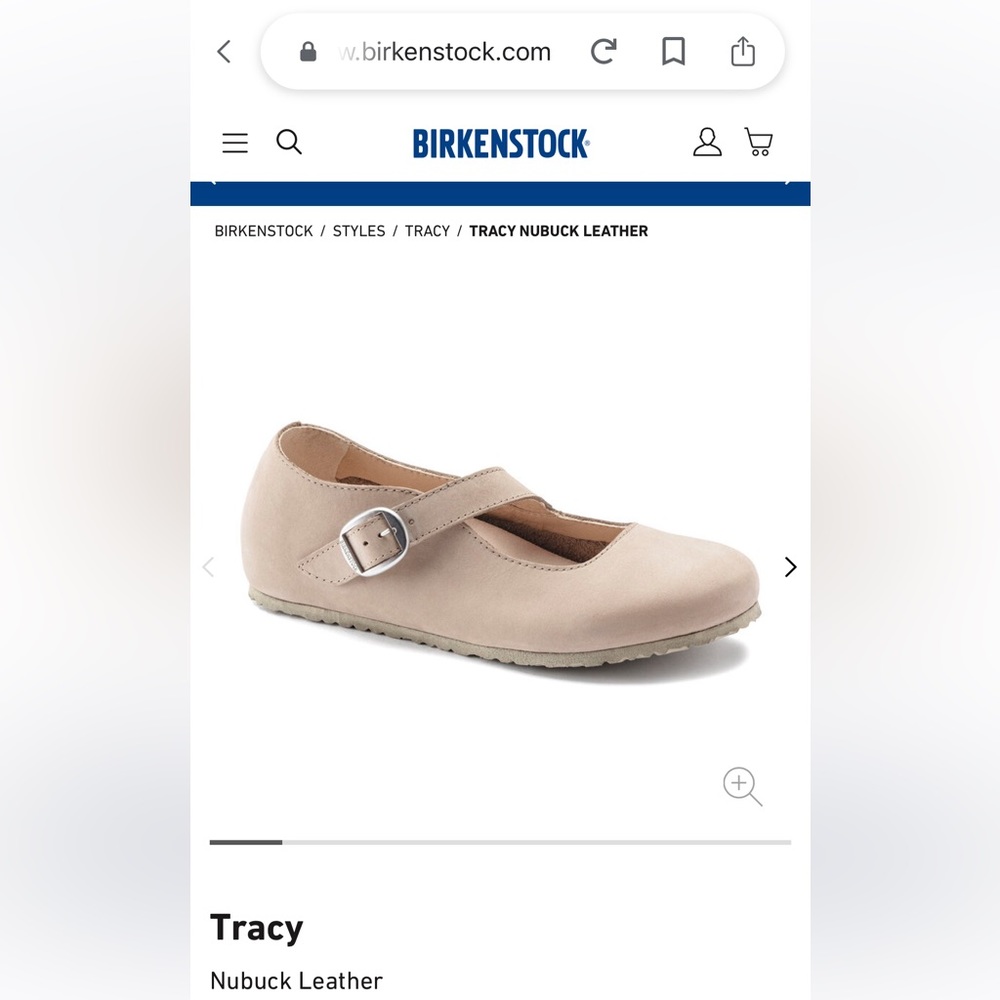
Task: Open the site search
Action: (x=289, y=142)
